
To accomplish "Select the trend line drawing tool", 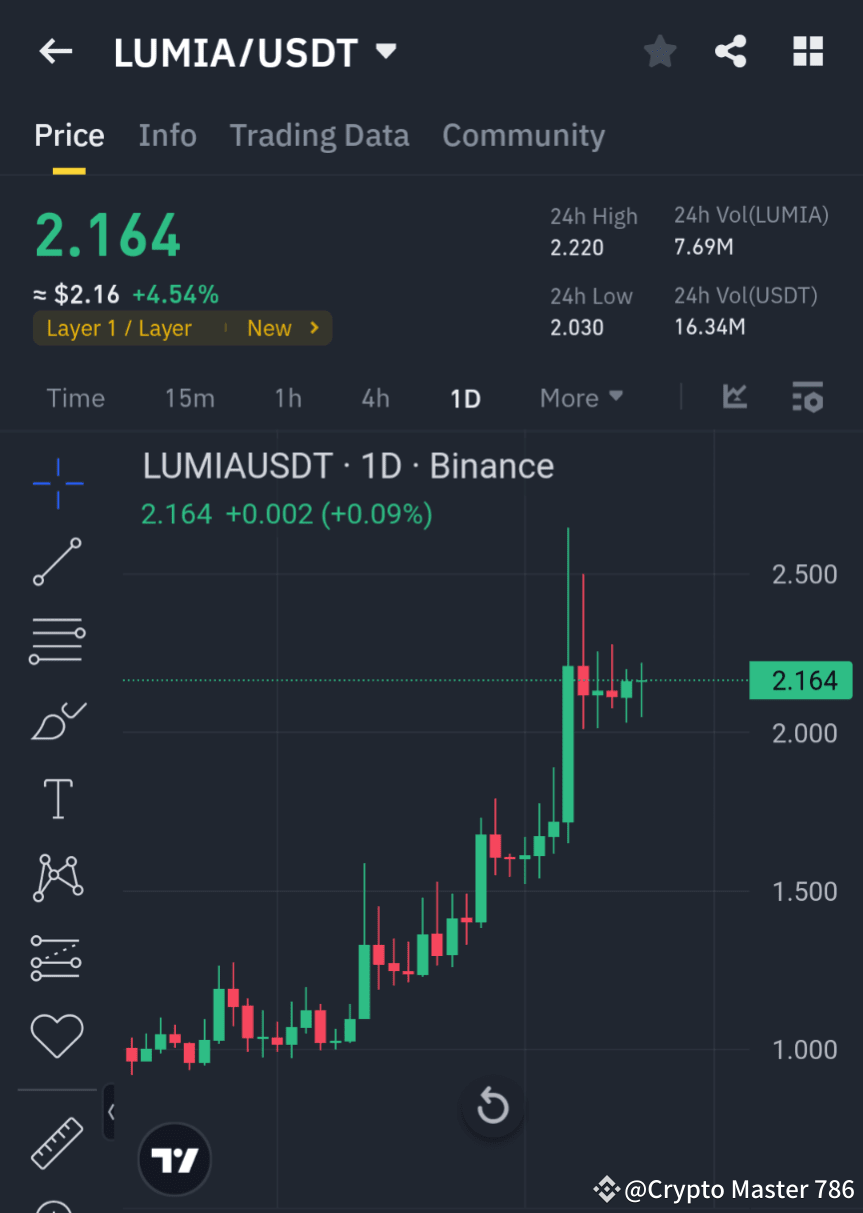I will 57,562.
